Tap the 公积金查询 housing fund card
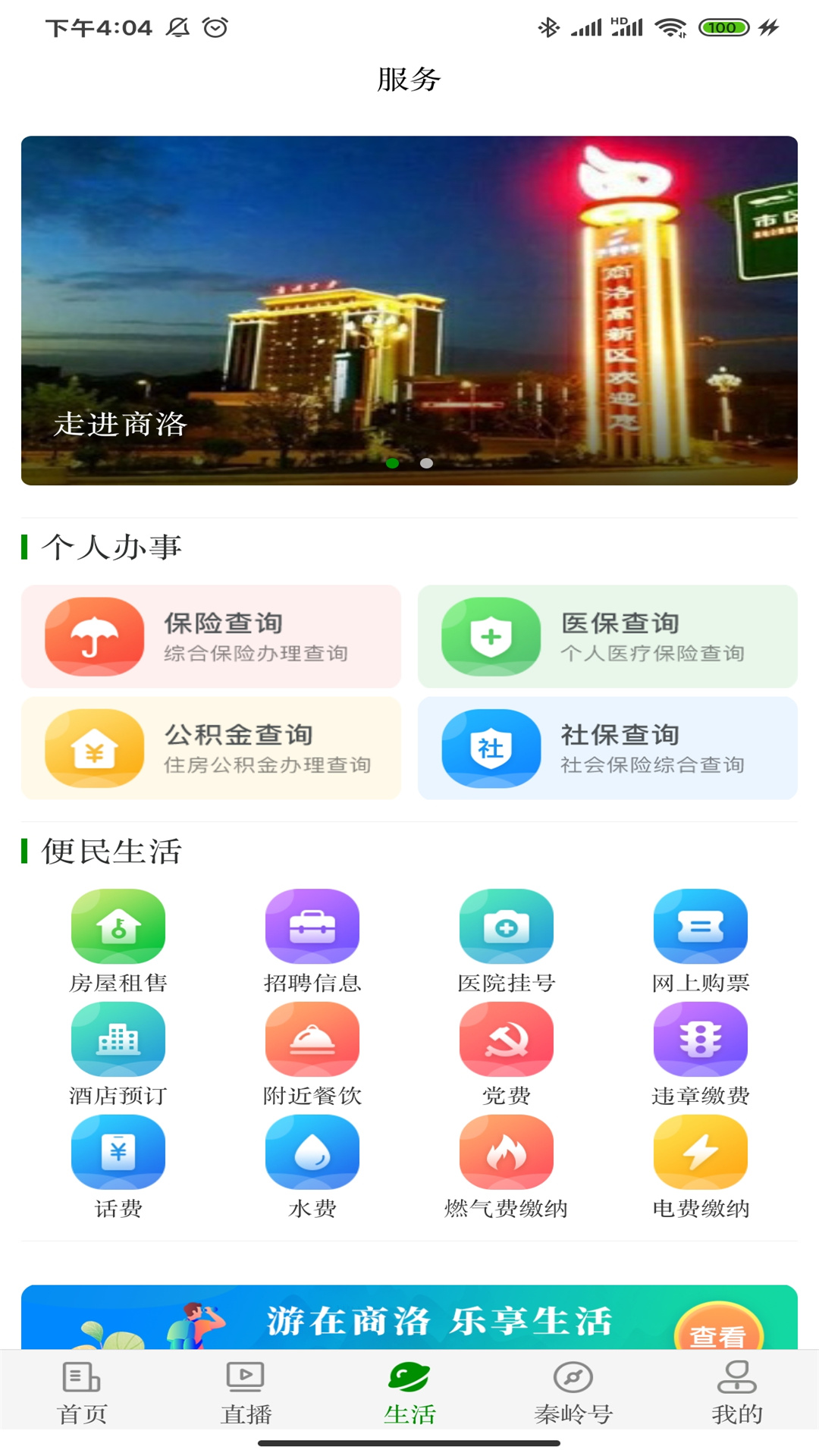This screenshot has width=819, height=1456. 211,748
